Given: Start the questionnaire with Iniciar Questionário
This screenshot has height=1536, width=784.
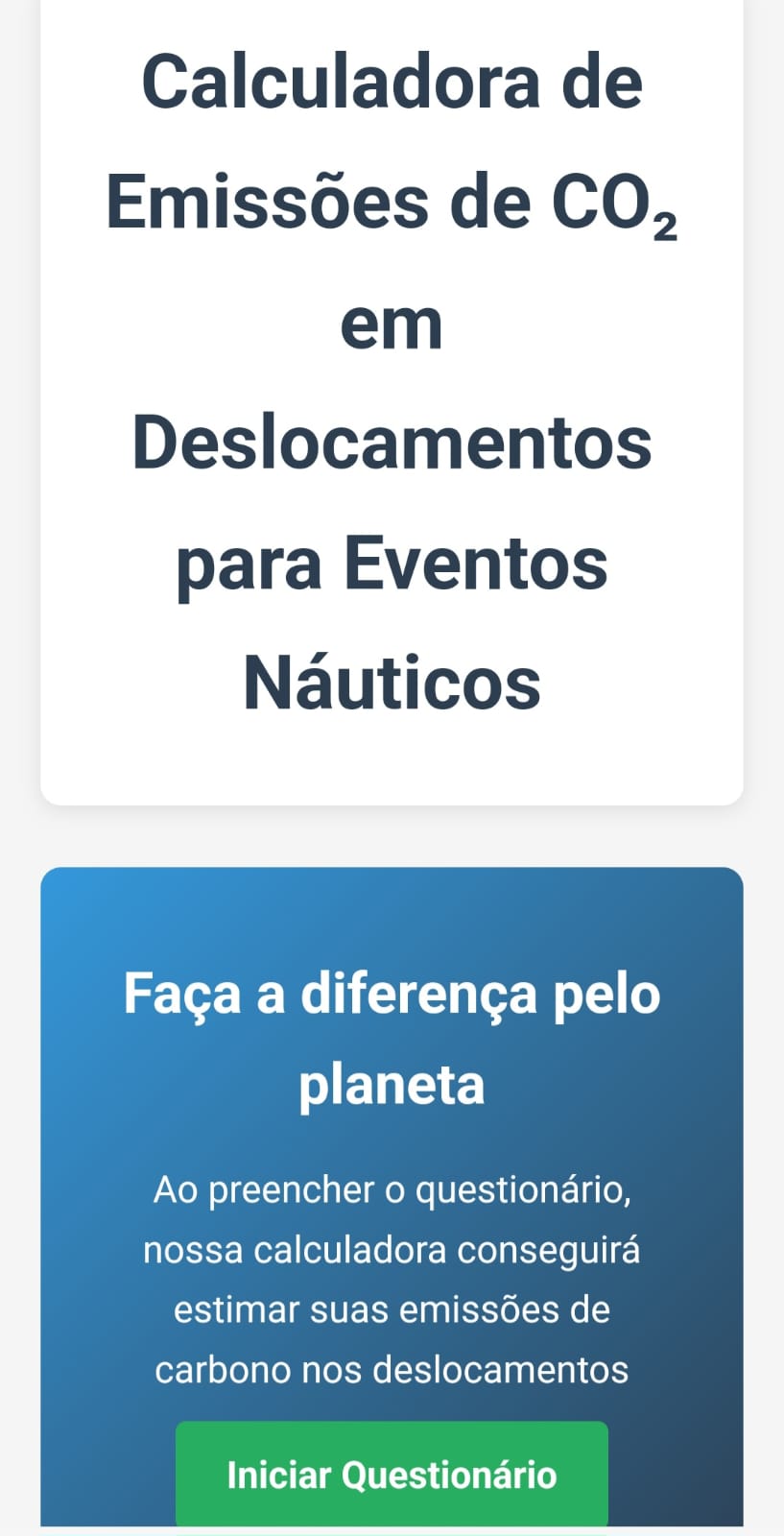Looking at the screenshot, I should pyautogui.click(x=392, y=1474).
